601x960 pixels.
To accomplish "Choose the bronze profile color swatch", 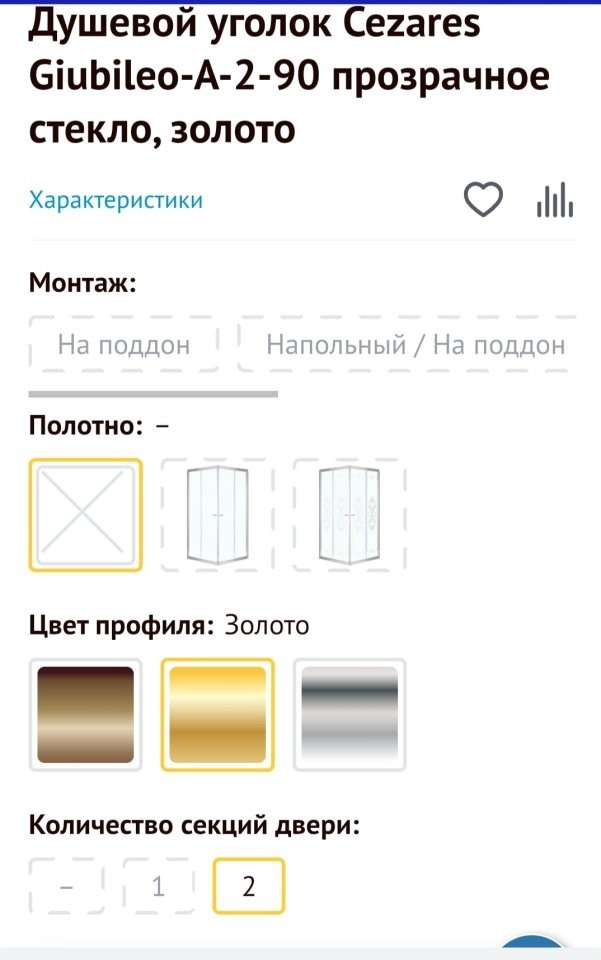I will 86,714.
